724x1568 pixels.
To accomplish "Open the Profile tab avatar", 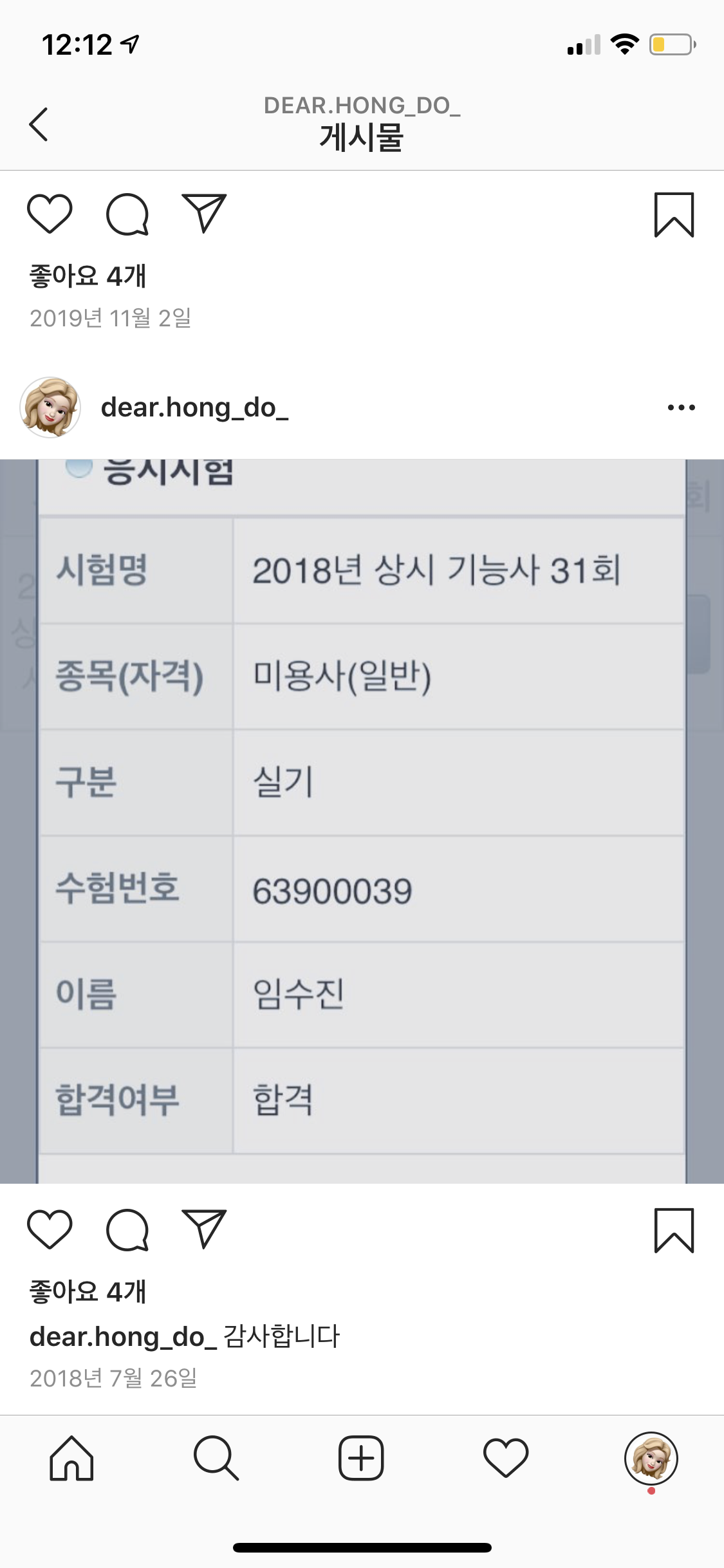I will click(x=651, y=1459).
